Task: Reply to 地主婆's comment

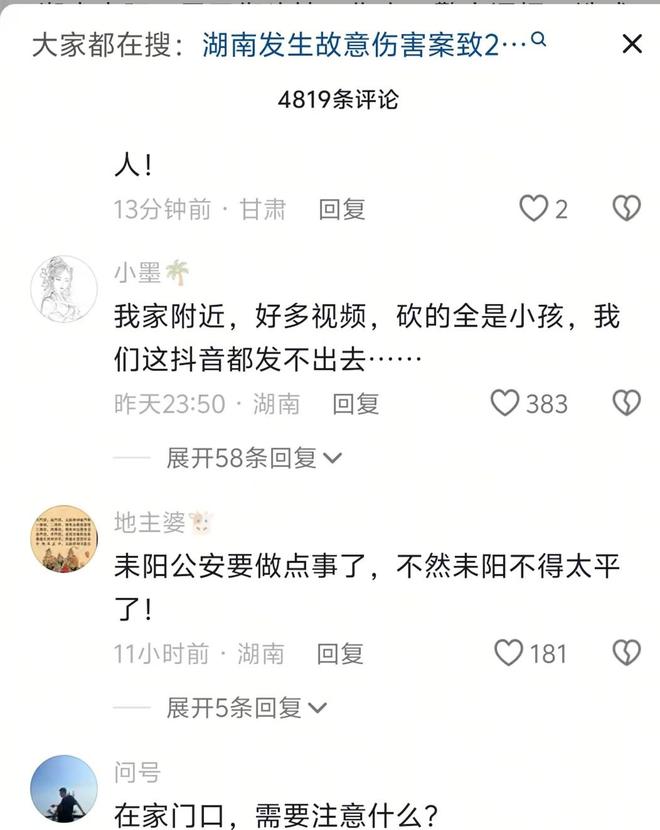Action: point(340,654)
